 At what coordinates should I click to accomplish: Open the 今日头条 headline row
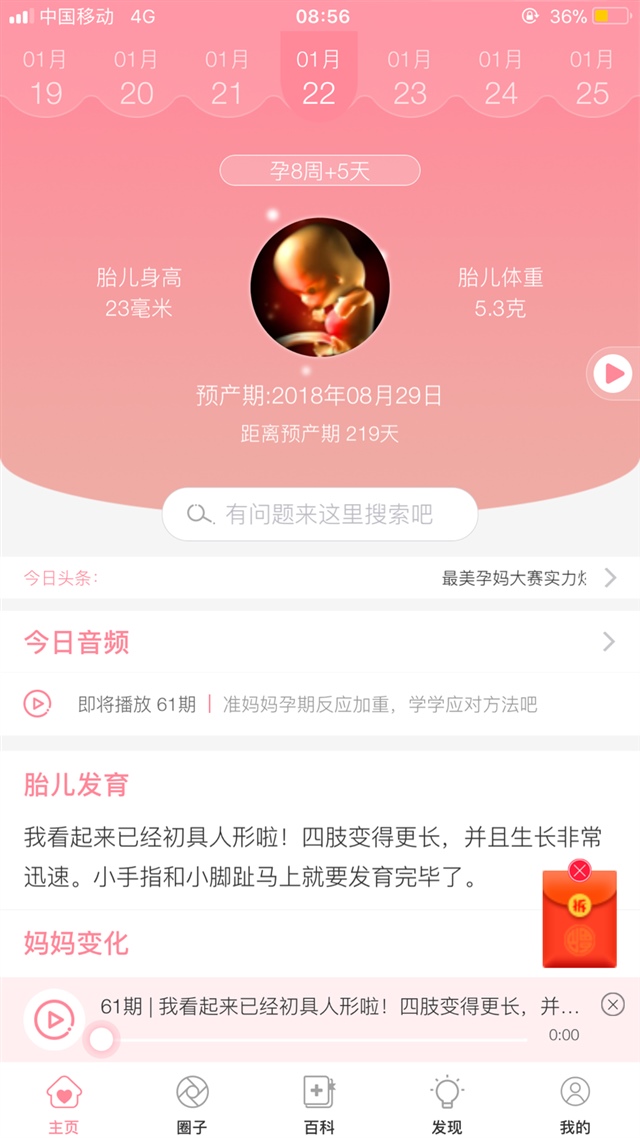pos(320,578)
